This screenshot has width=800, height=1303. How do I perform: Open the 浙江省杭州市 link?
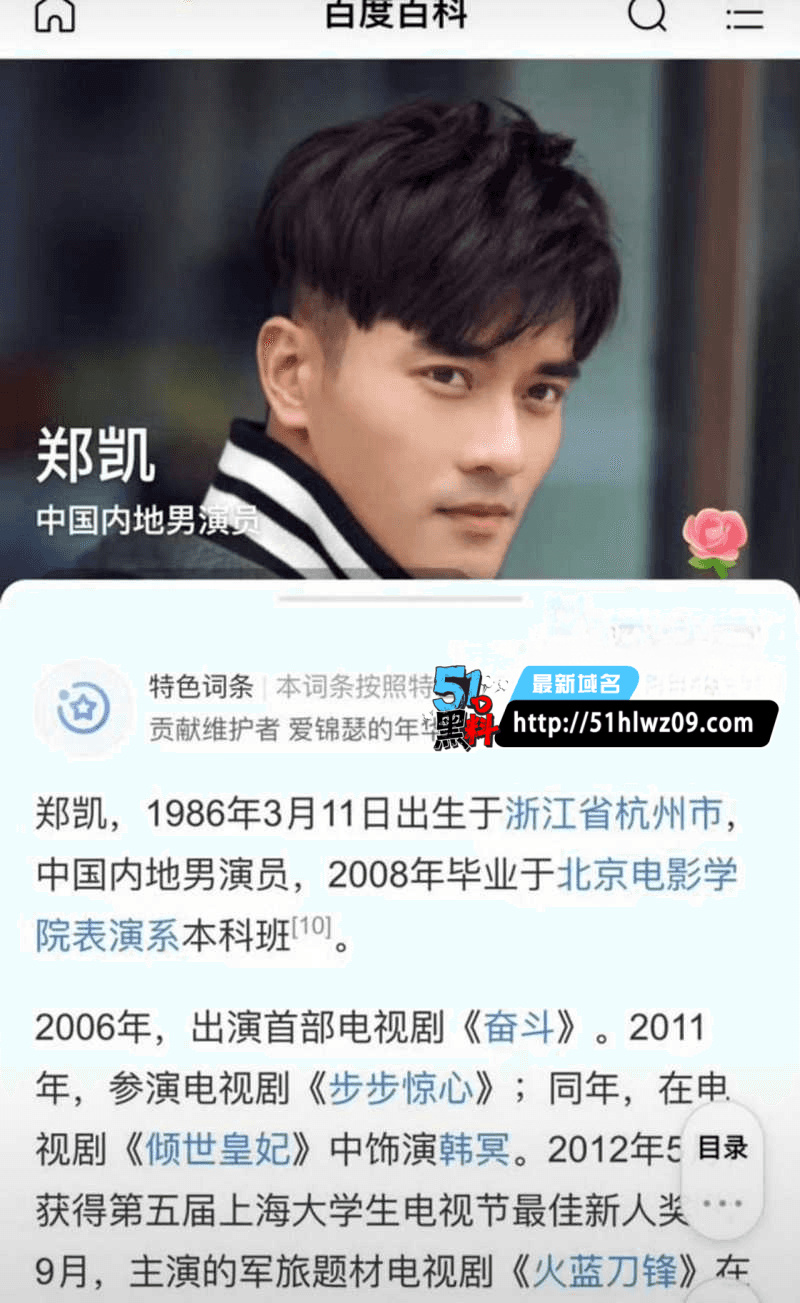pyautogui.click(x=613, y=814)
